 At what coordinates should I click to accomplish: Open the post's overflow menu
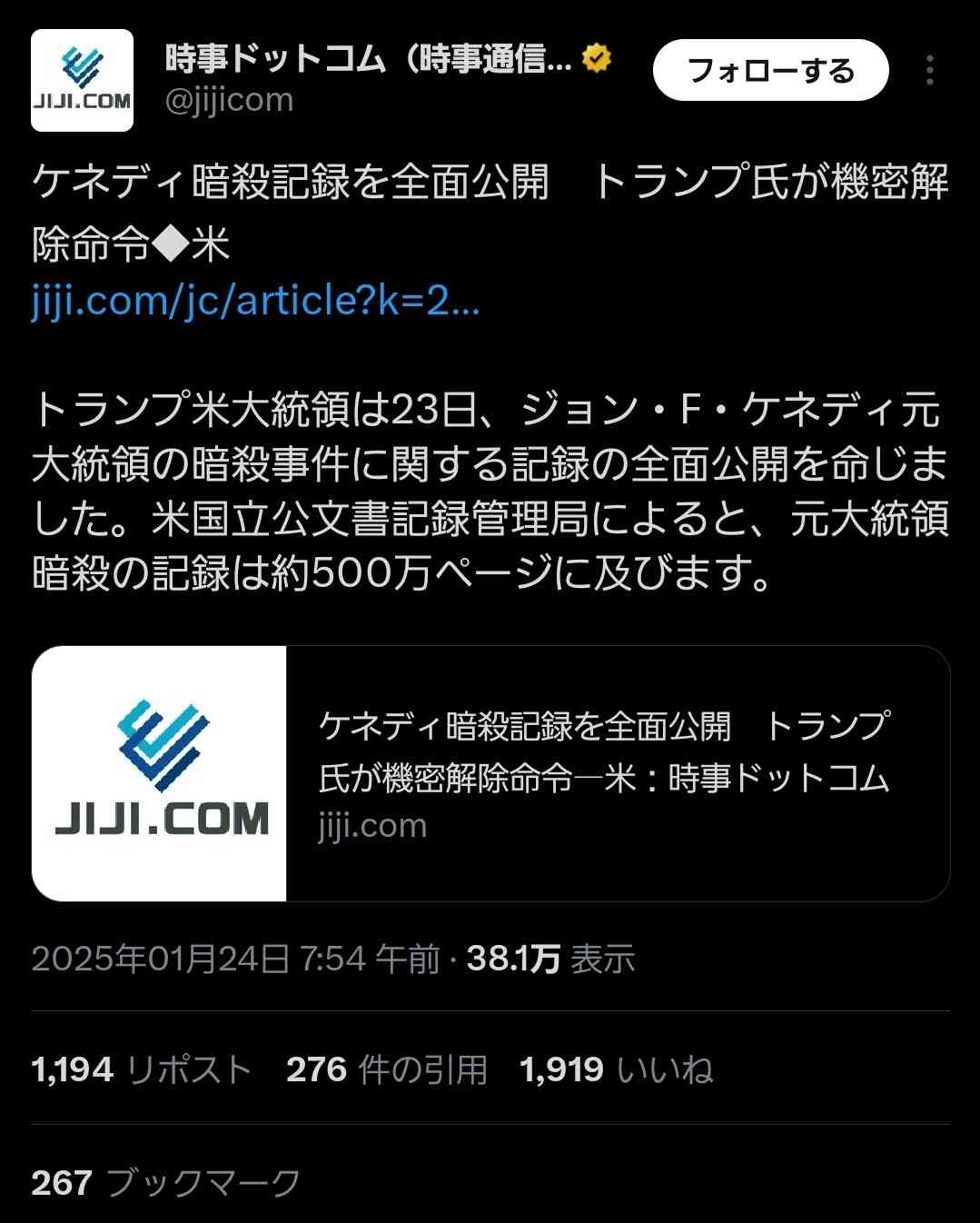pos(929,70)
